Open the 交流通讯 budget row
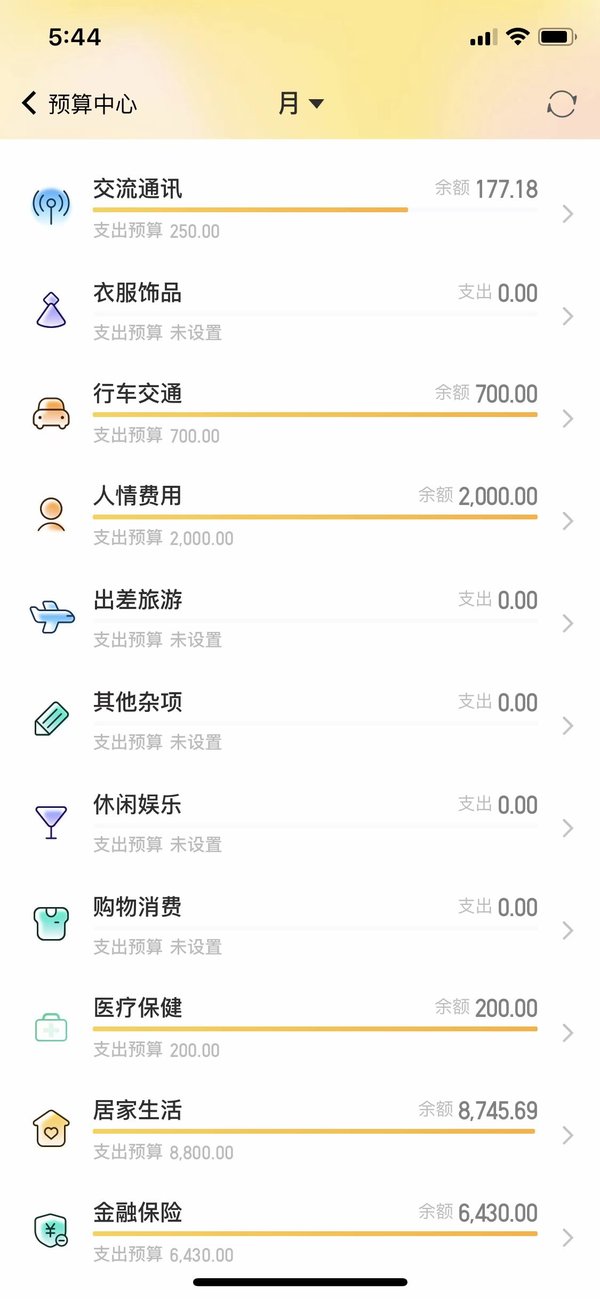Viewport: 600px width, 1299px height. pos(300,209)
